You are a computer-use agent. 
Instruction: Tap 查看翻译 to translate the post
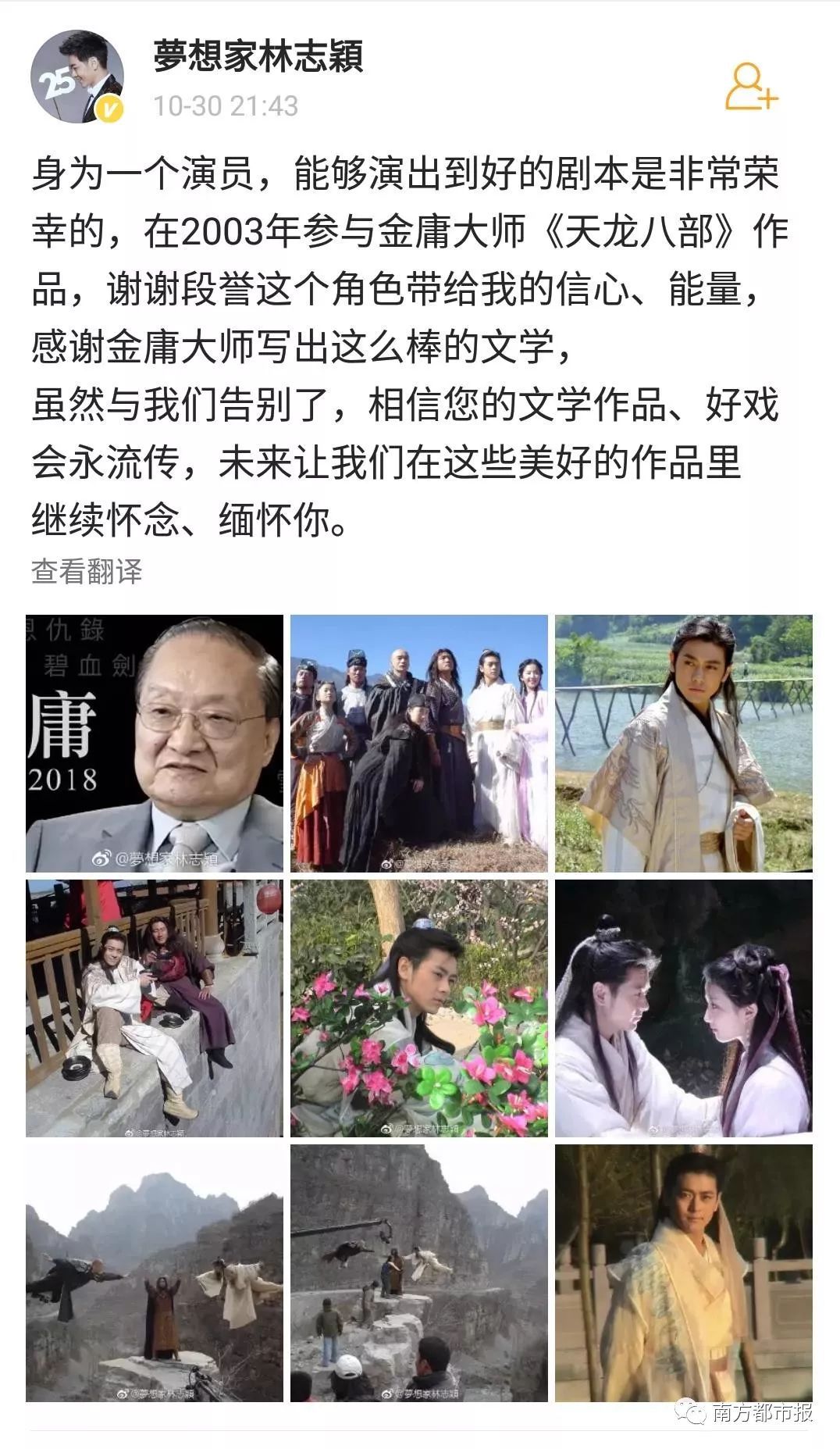87,571
